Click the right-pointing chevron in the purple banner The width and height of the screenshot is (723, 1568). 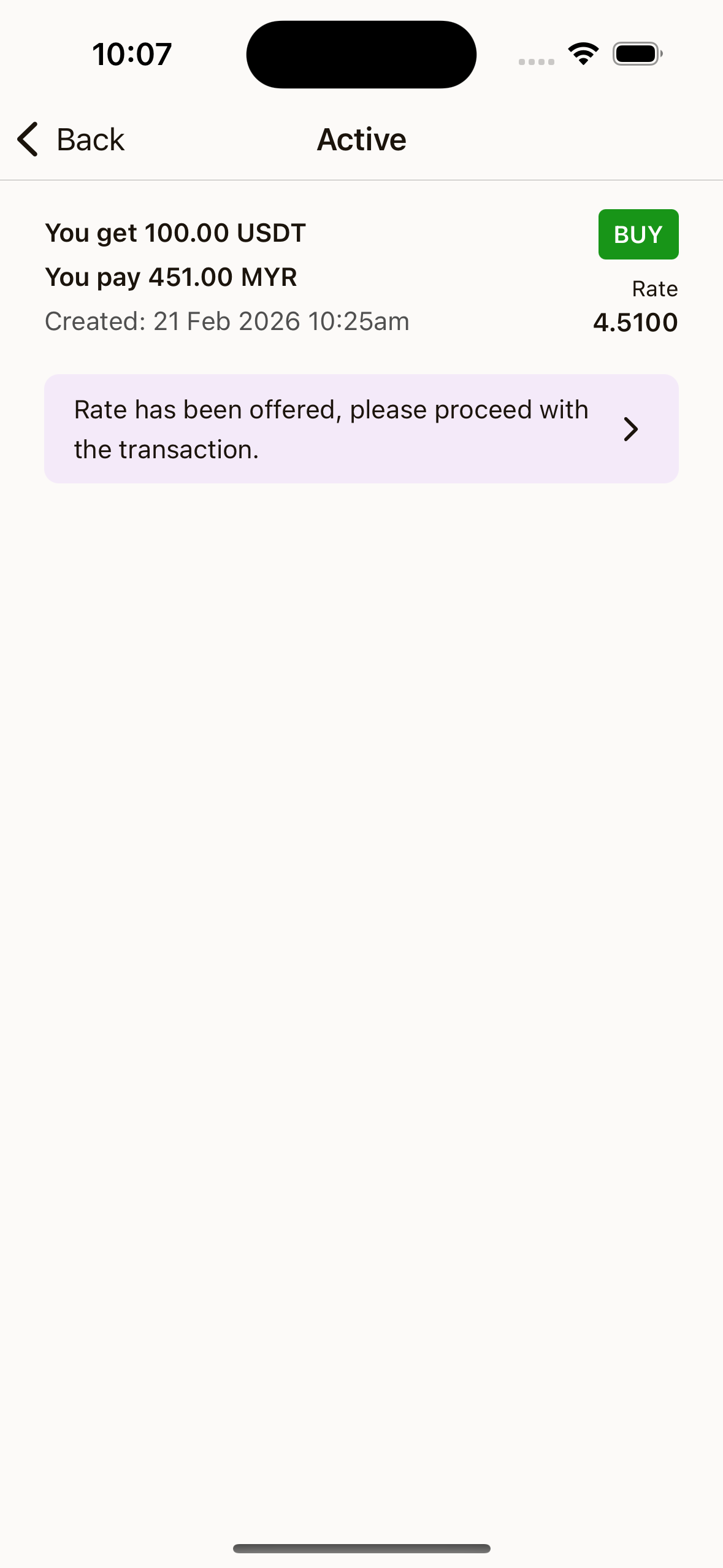(631, 429)
